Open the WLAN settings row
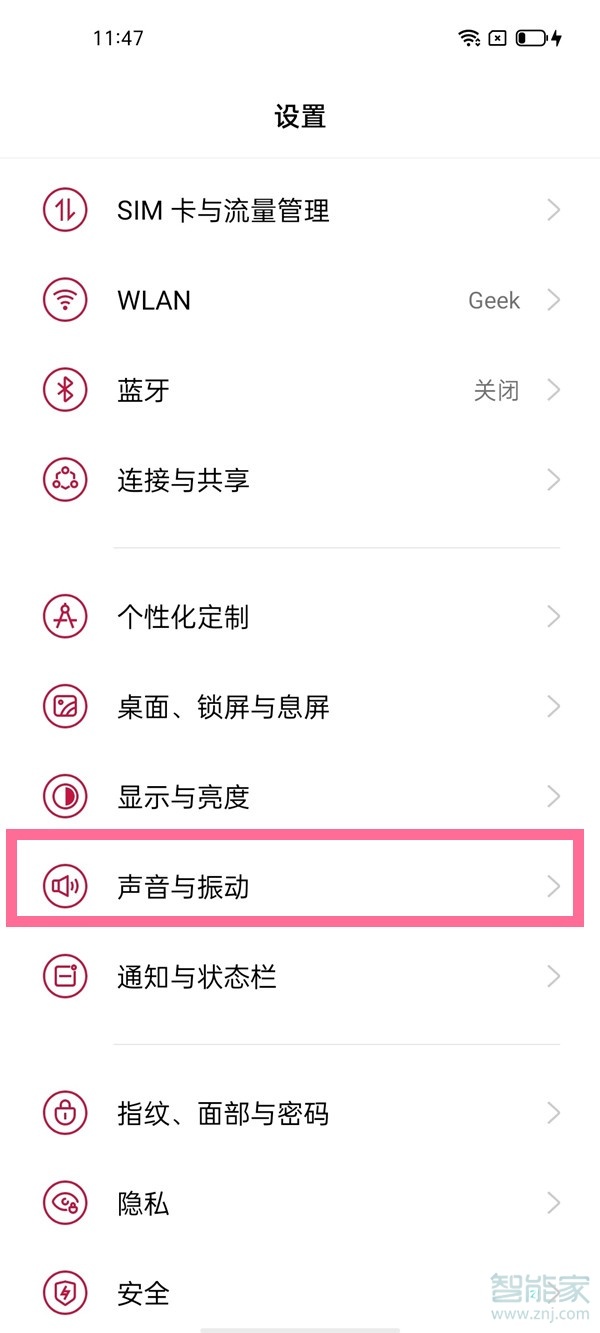 (x=300, y=300)
